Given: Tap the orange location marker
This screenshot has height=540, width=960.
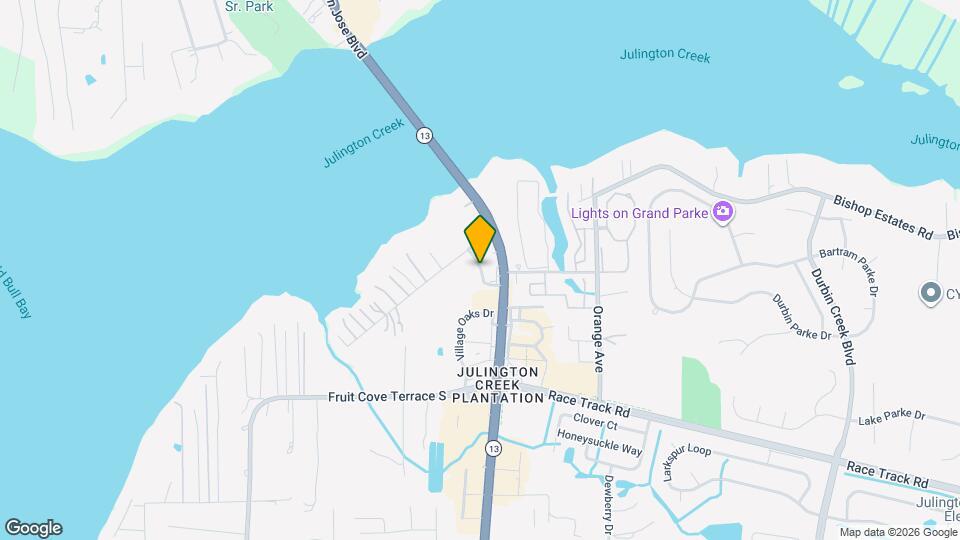Looking at the screenshot, I should (x=480, y=238).
